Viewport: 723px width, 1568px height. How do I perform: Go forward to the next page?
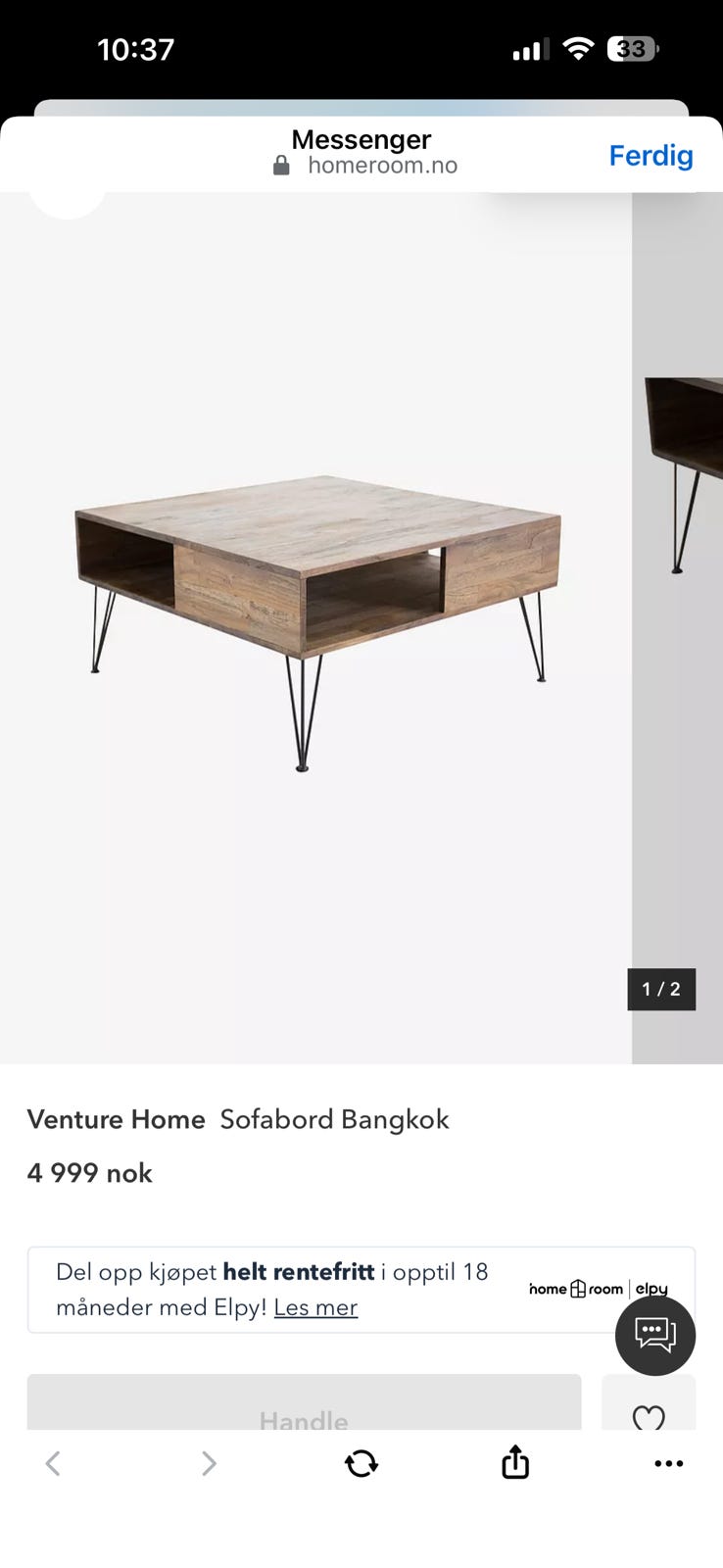click(x=208, y=1463)
